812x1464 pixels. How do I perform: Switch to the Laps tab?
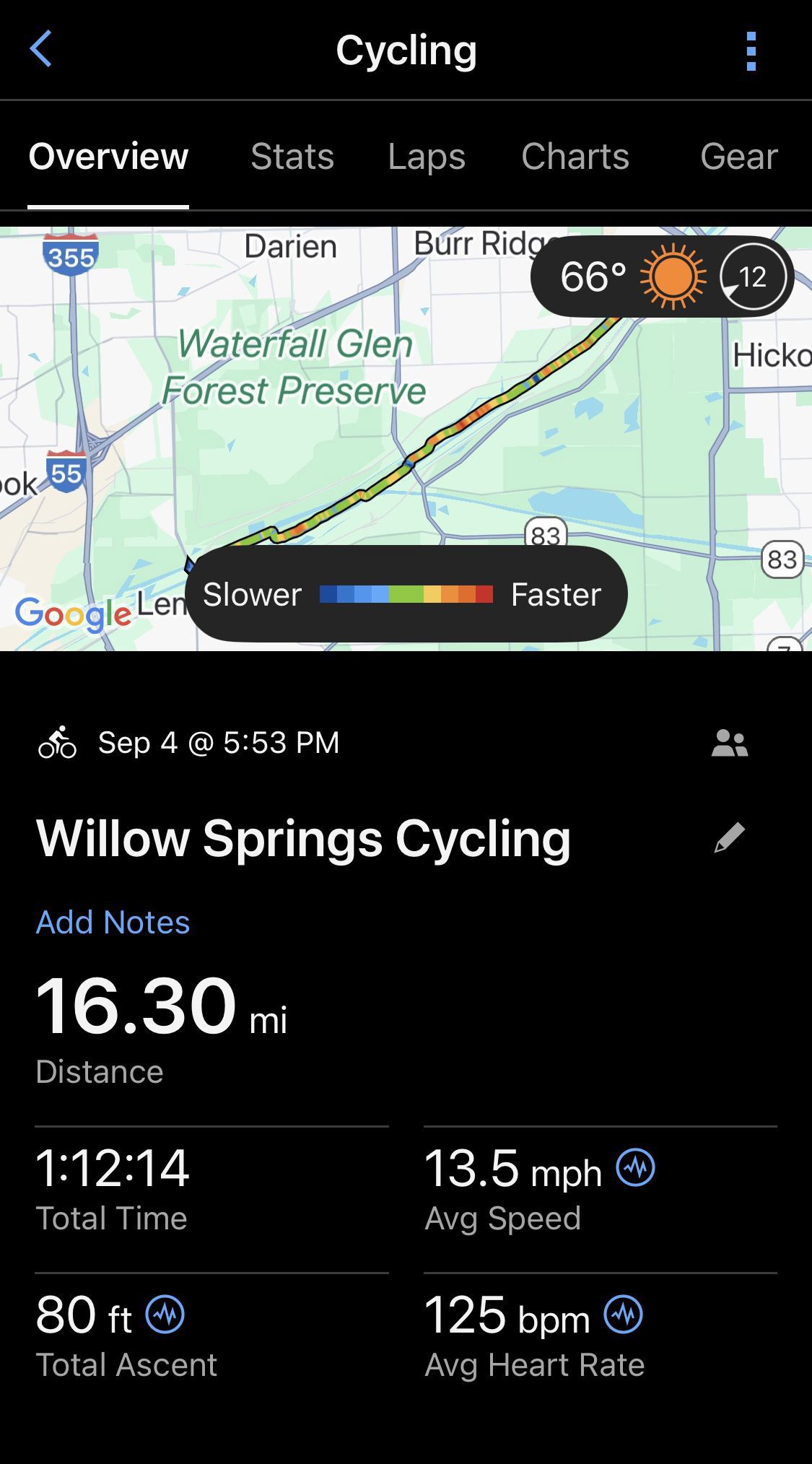pos(427,156)
